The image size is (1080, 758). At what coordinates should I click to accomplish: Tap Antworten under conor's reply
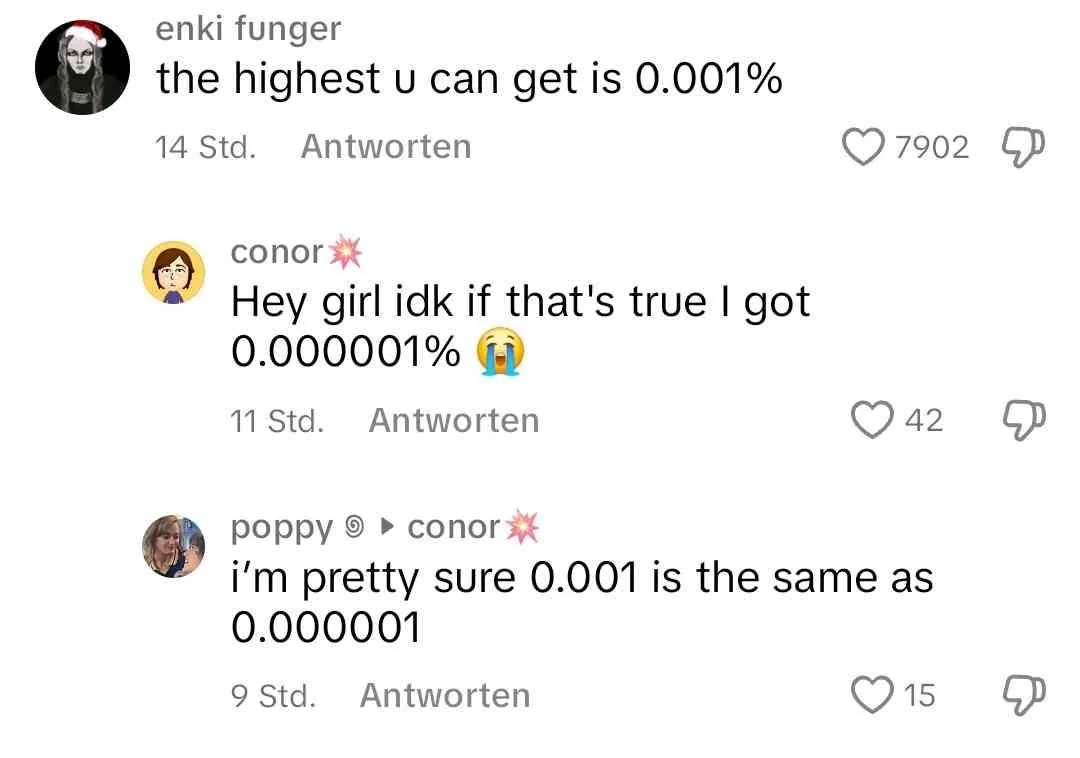point(454,420)
